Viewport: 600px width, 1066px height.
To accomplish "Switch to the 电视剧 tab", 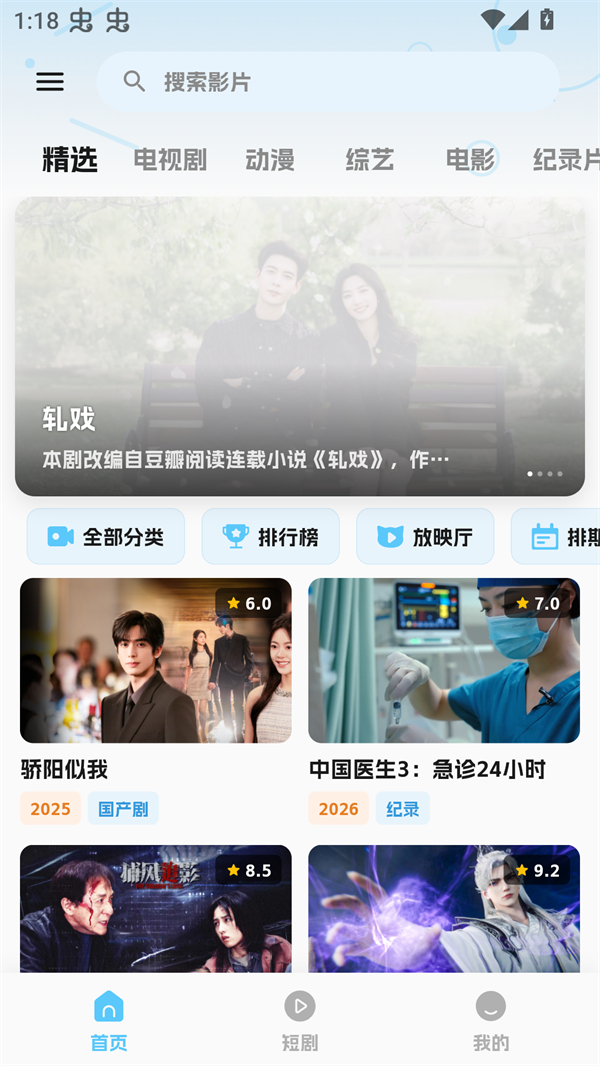I will point(170,160).
